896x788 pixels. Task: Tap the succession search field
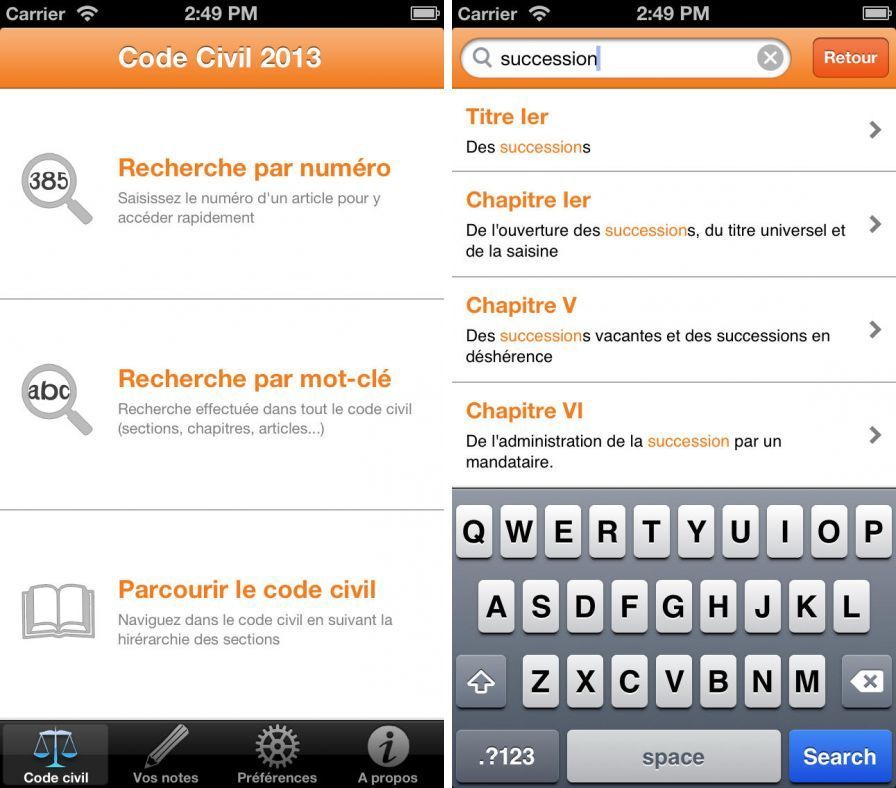pyautogui.click(x=610, y=58)
